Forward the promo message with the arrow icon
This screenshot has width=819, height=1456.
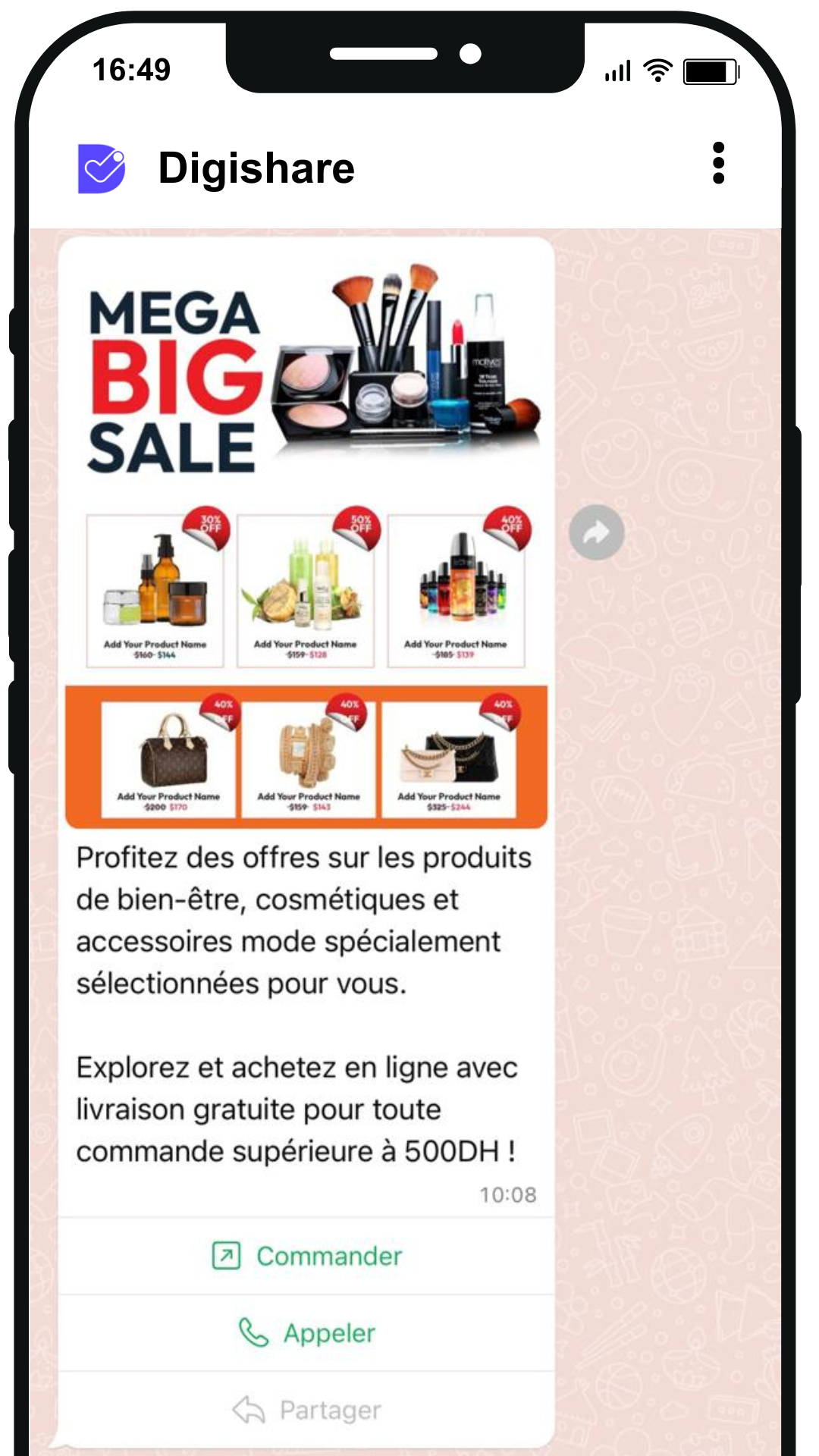597,532
